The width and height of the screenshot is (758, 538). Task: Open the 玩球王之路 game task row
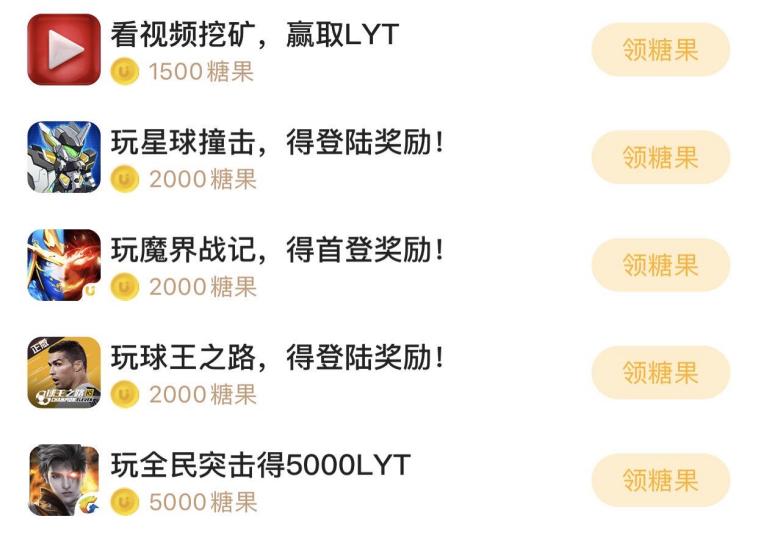pos(277,357)
